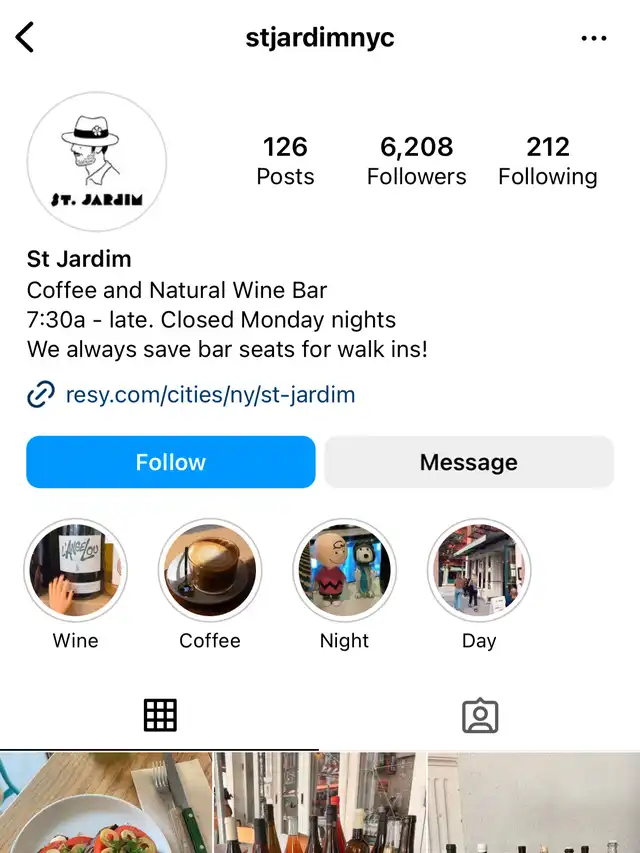This screenshot has height=853, width=640.
Task: Open the St Jardim profile picture
Action: pos(97,162)
